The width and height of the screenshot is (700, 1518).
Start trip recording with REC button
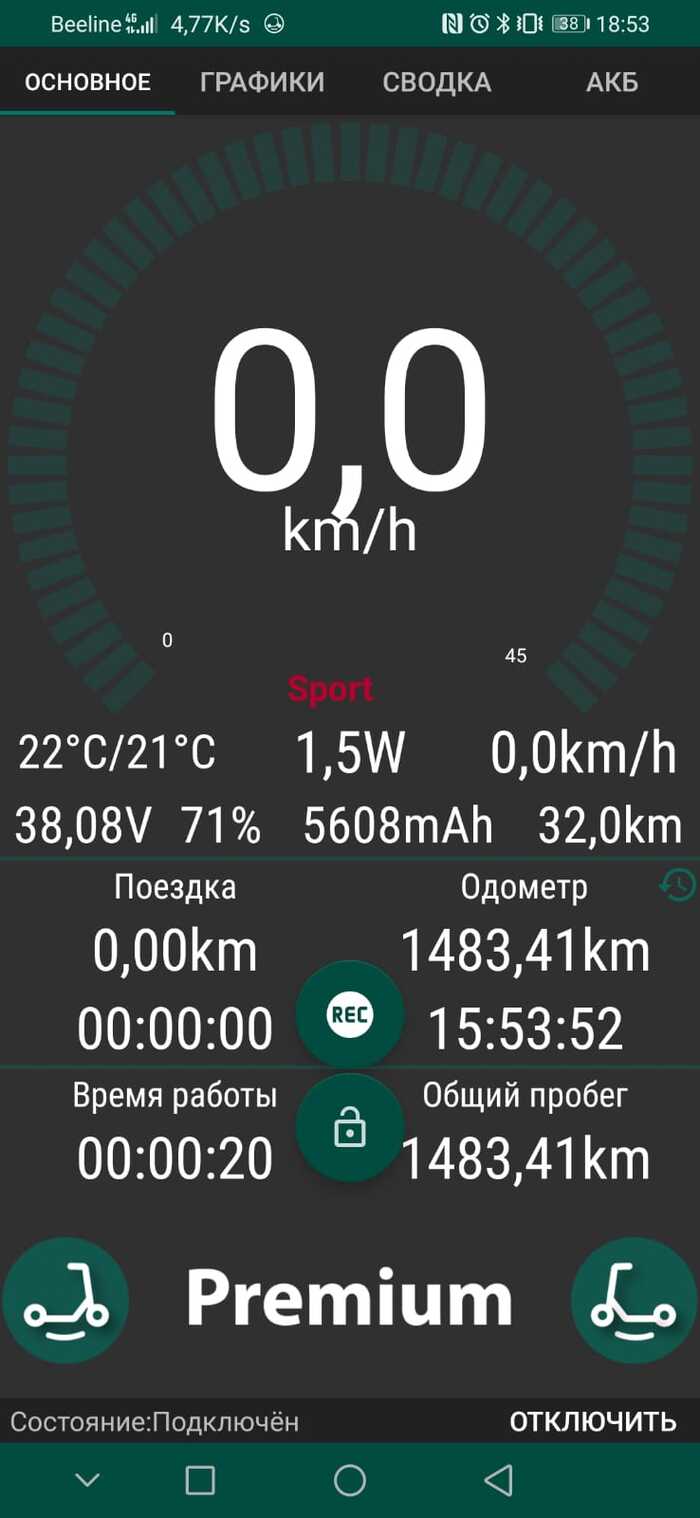350,1015
